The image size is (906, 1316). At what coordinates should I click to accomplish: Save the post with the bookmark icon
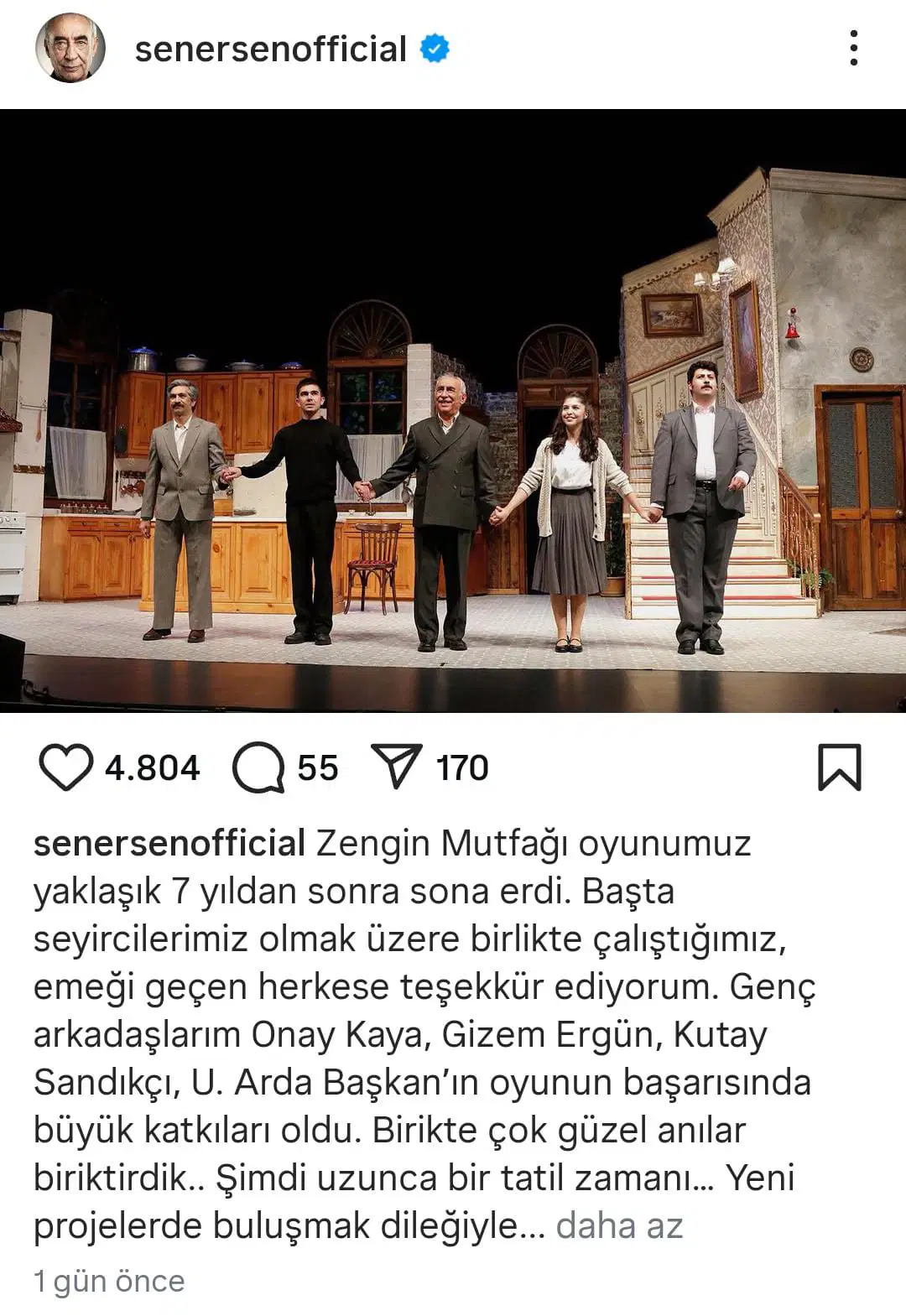[839, 767]
